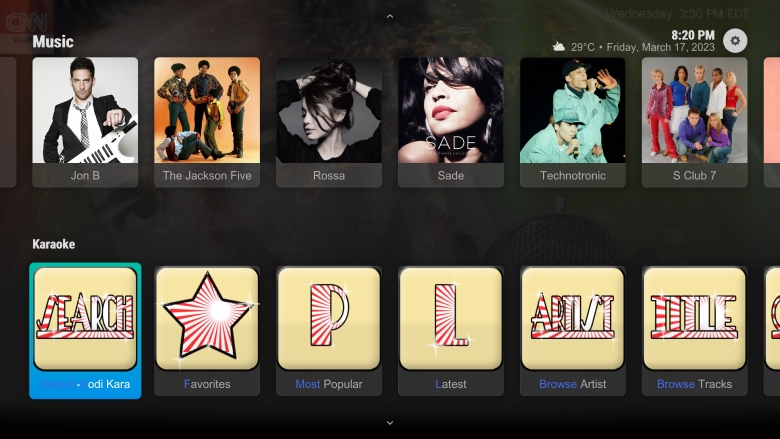
Task: Open The Jackson Five artist tile
Action: point(207,120)
